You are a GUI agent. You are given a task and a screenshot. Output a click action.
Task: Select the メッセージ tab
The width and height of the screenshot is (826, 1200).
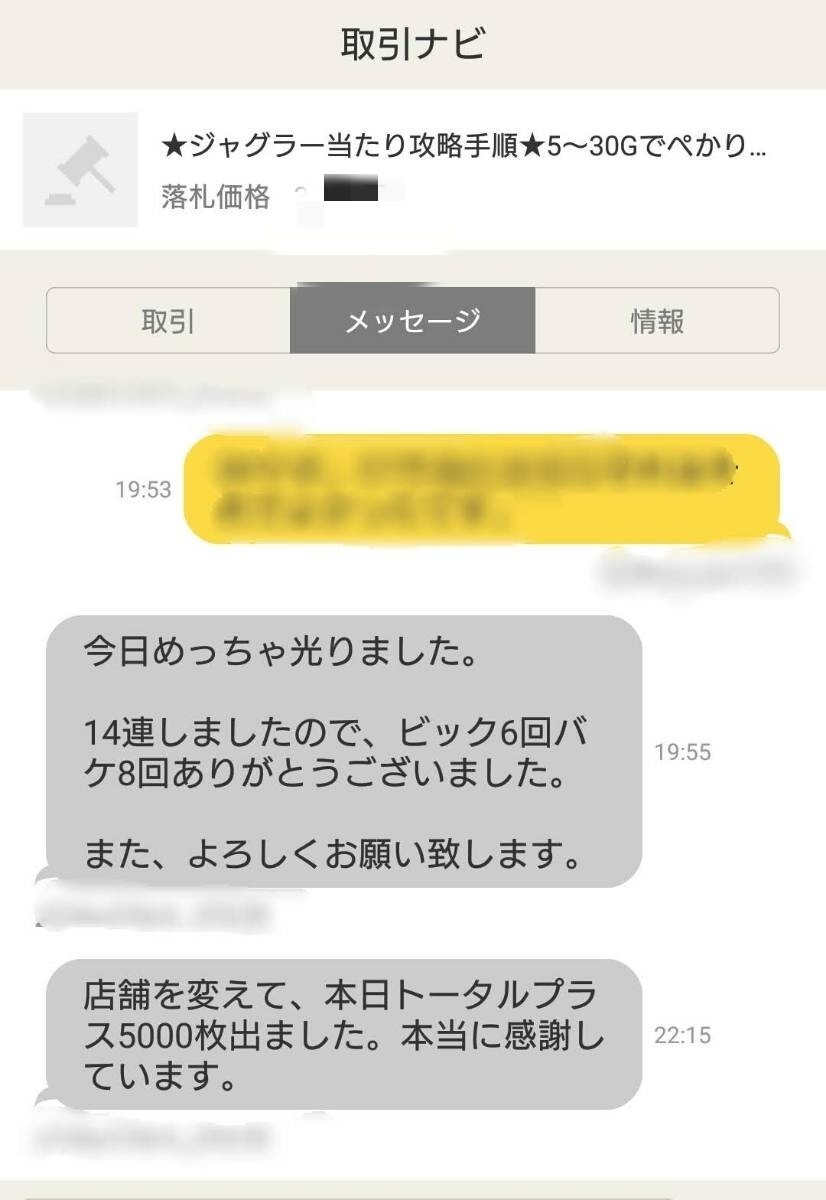412,321
